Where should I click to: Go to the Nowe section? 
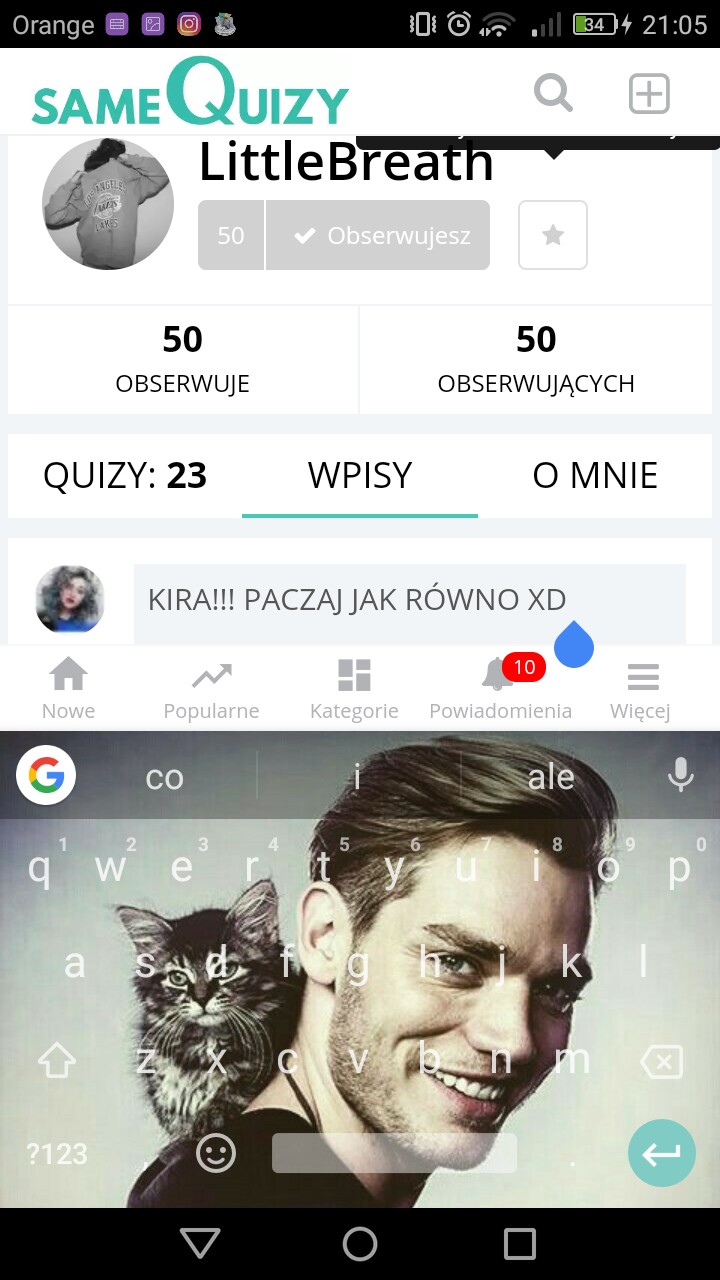68,688
